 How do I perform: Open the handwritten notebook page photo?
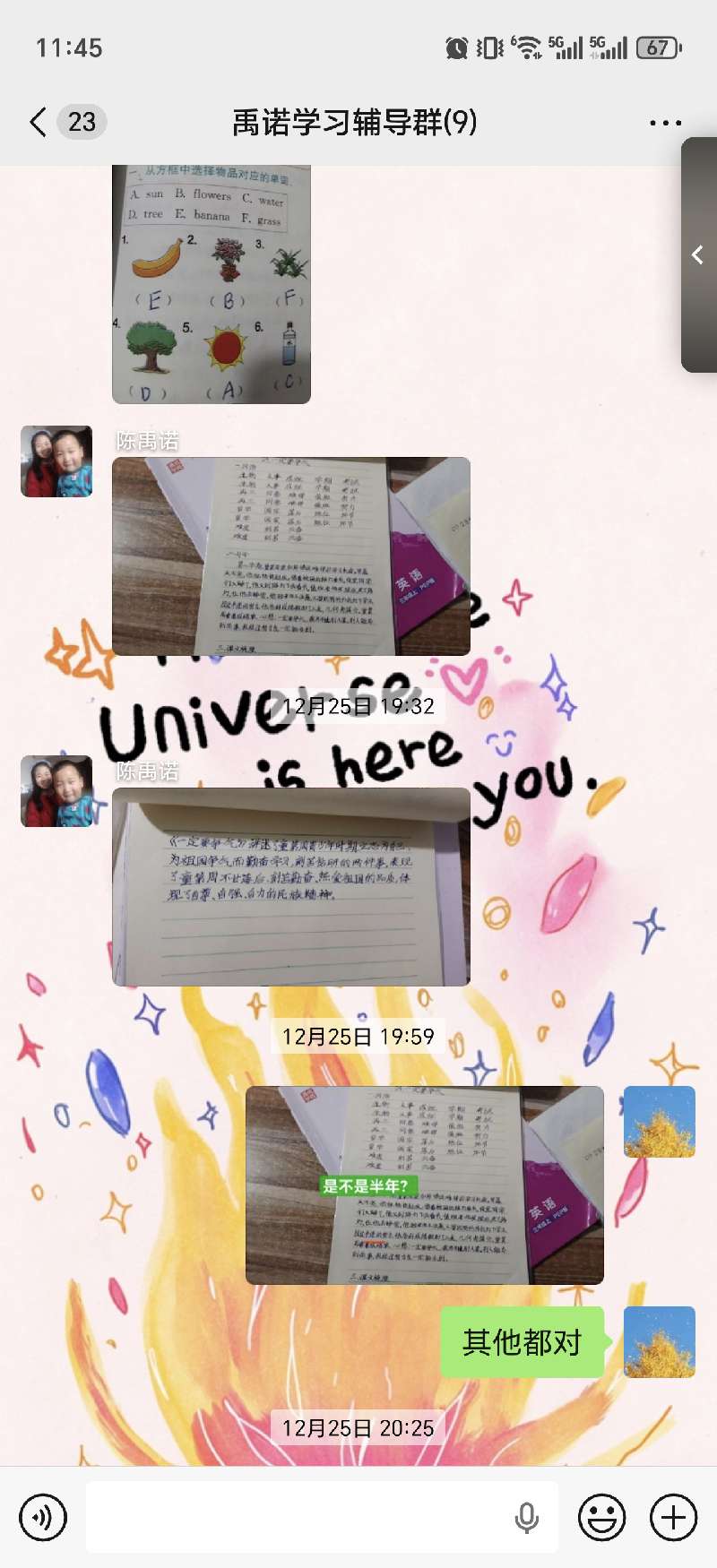(x=290, y=887)
